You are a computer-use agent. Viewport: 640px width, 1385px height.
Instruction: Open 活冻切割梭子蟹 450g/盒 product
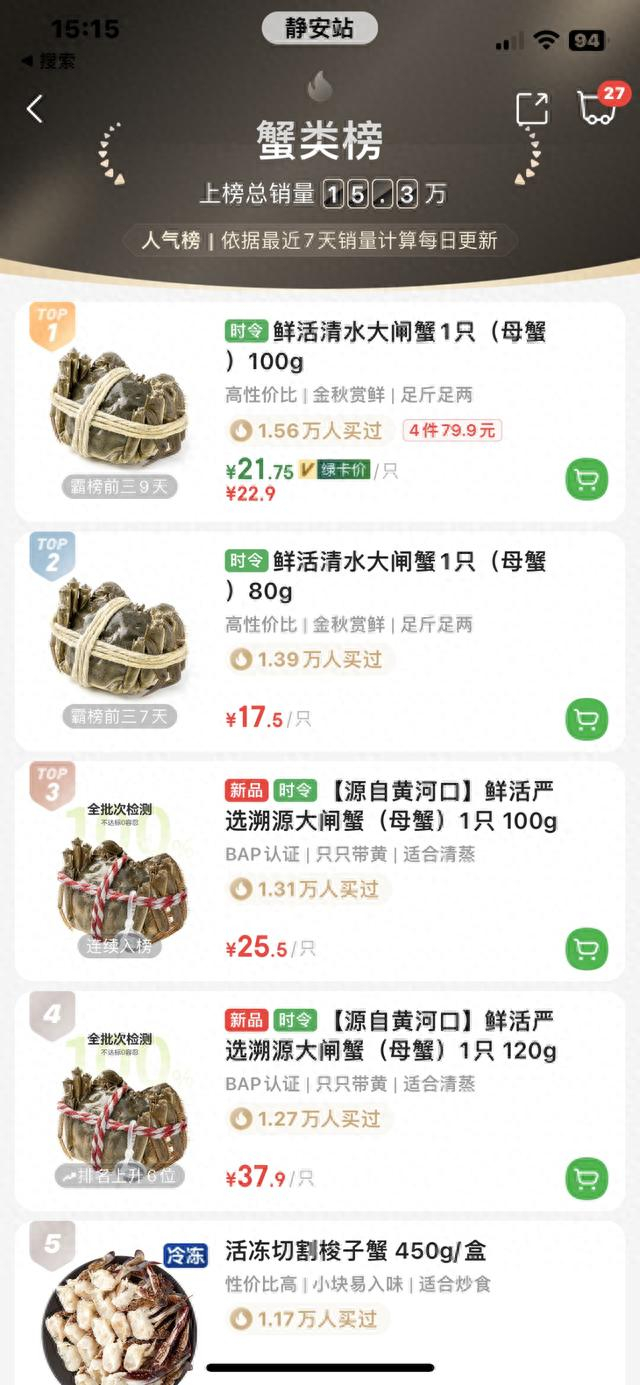tap(354, 1251)
